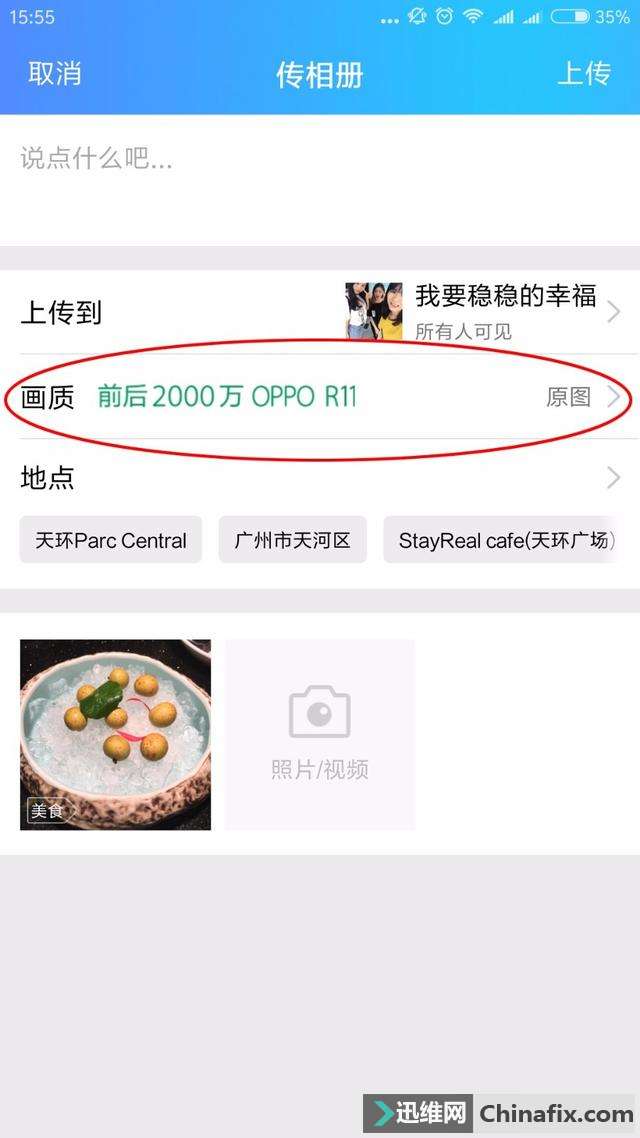Image resolution: width=640 pixels, height=1138 pixels.
Task: Choose the 广州市天河区 location chip
Action: coord(292,540)
